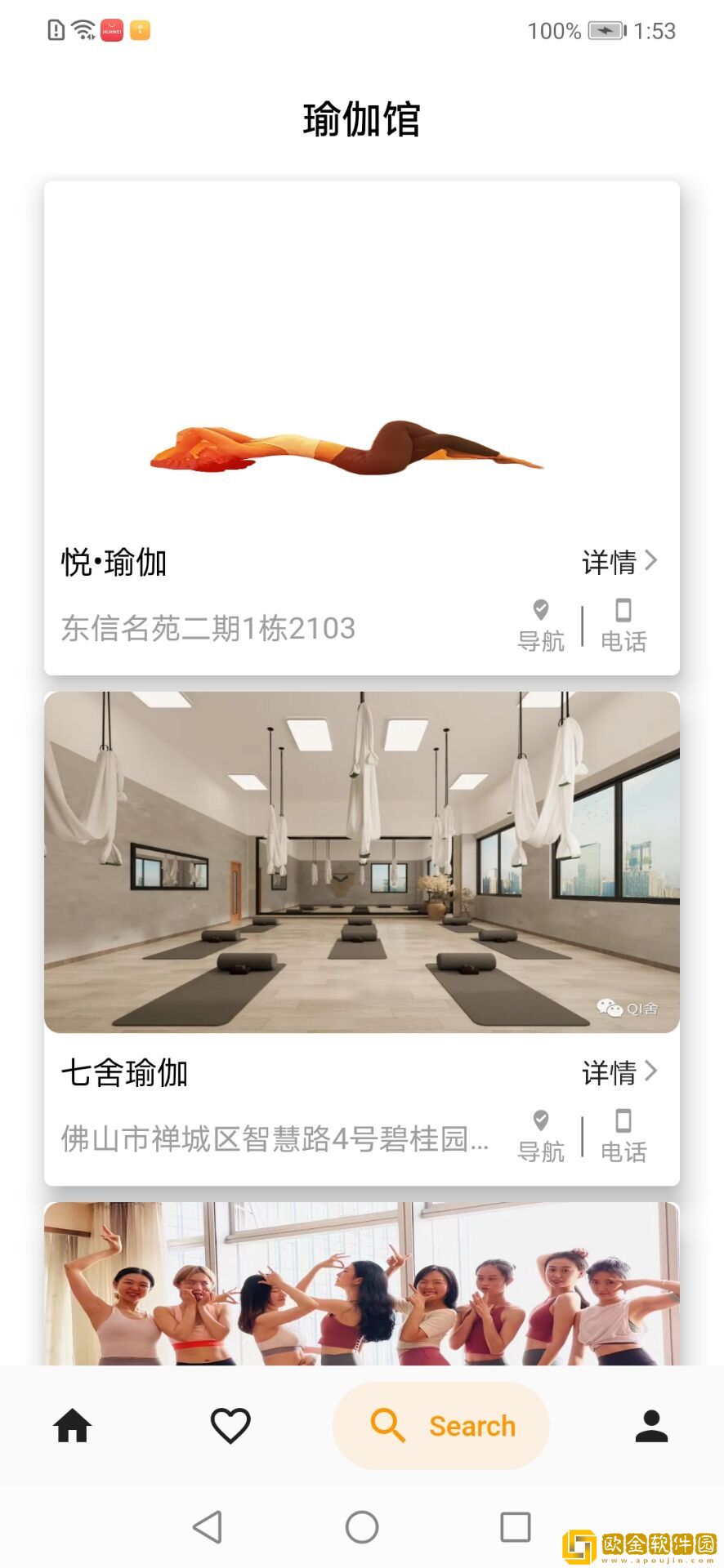Go to the home tab
This screenshot has width=724, height=1568.
pos(73,1426)
